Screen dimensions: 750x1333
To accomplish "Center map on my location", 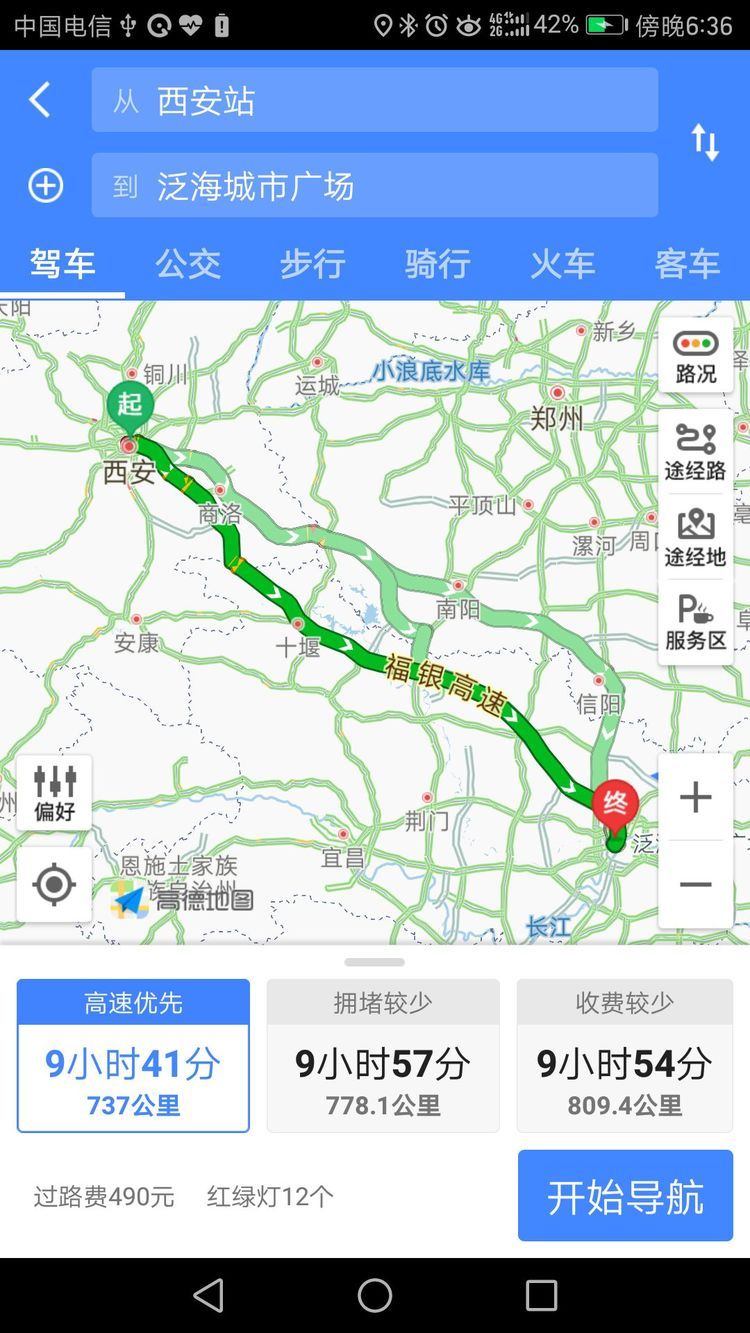I will (x=55, y=885).
